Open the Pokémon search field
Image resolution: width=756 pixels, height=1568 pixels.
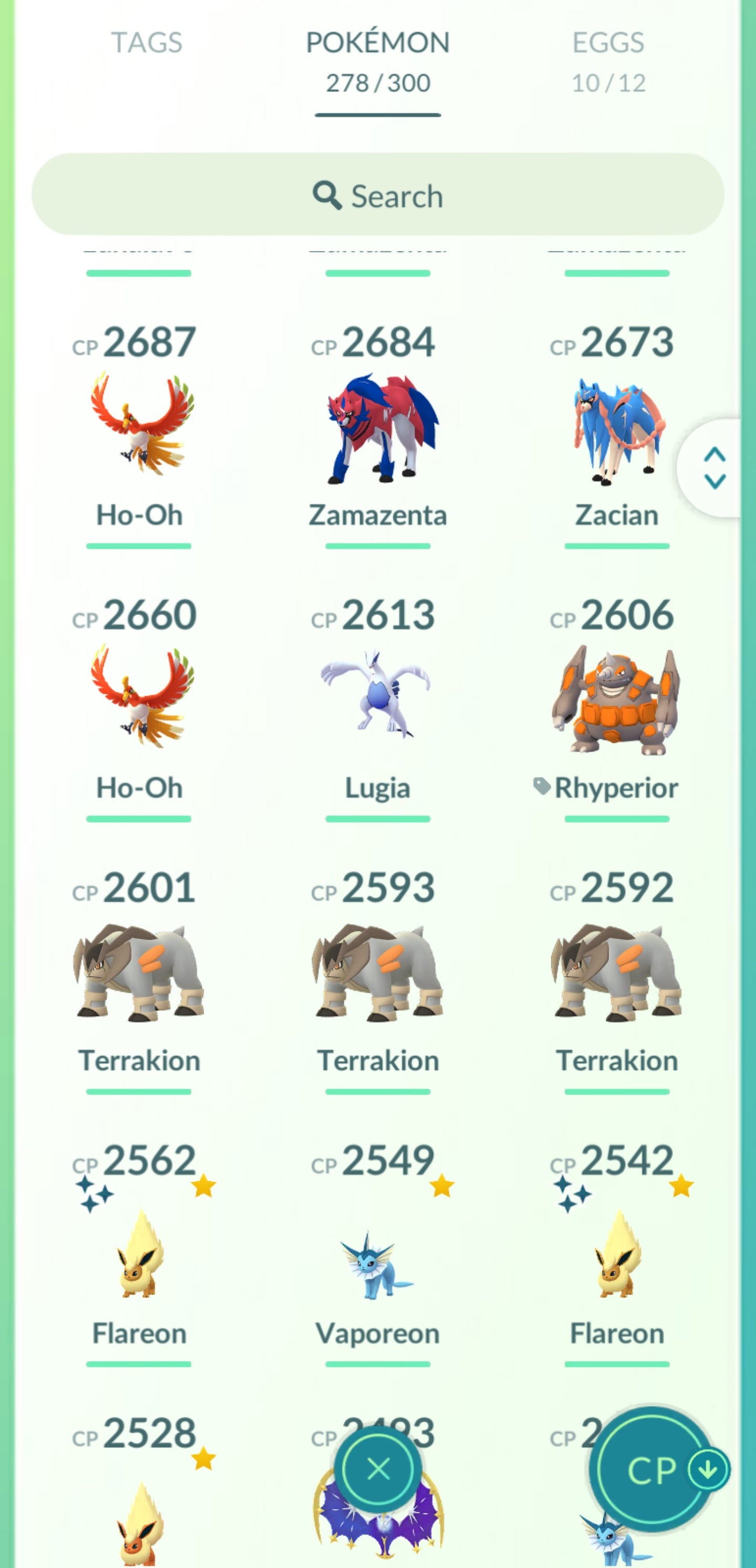pyautogui.click(x=377, y=195)
